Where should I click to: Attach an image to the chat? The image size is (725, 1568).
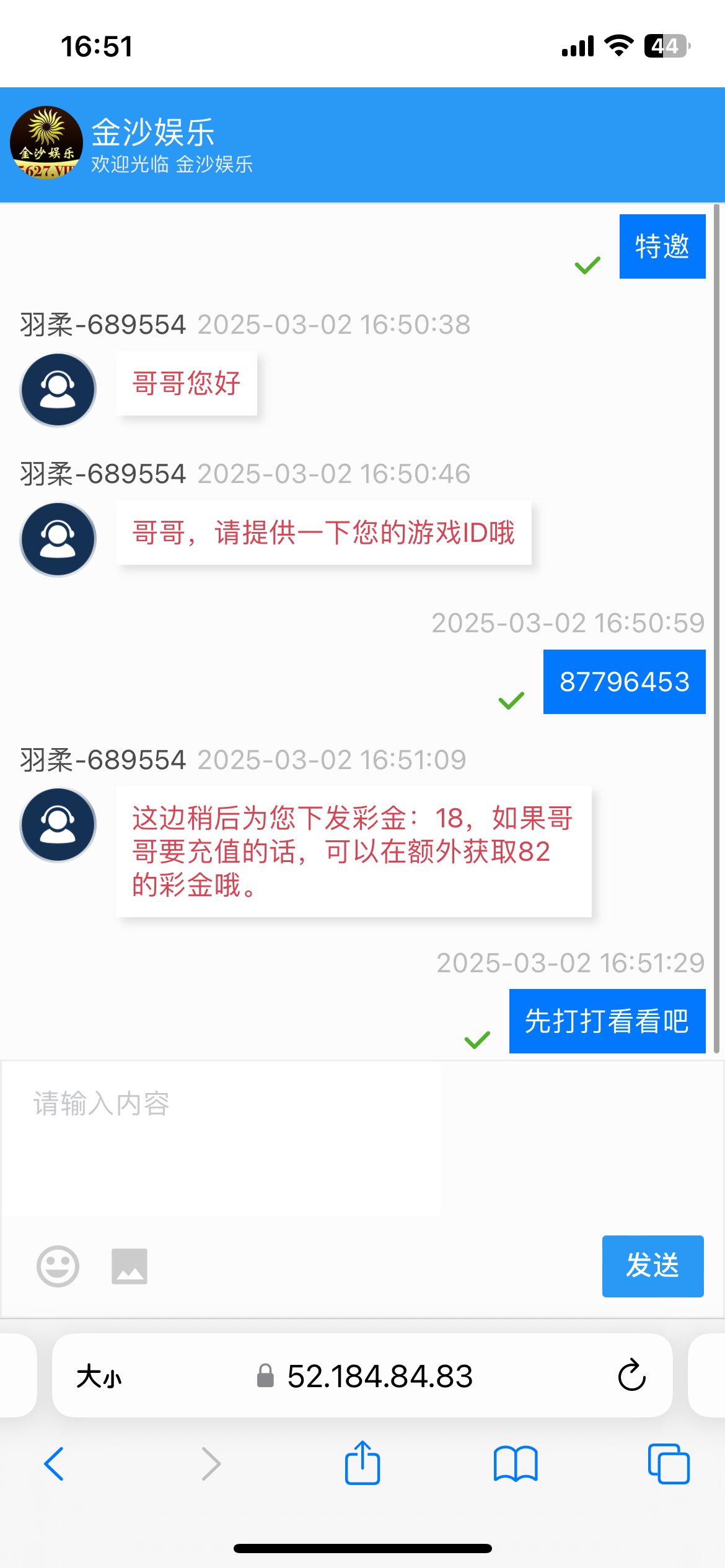click(130, 1266)
